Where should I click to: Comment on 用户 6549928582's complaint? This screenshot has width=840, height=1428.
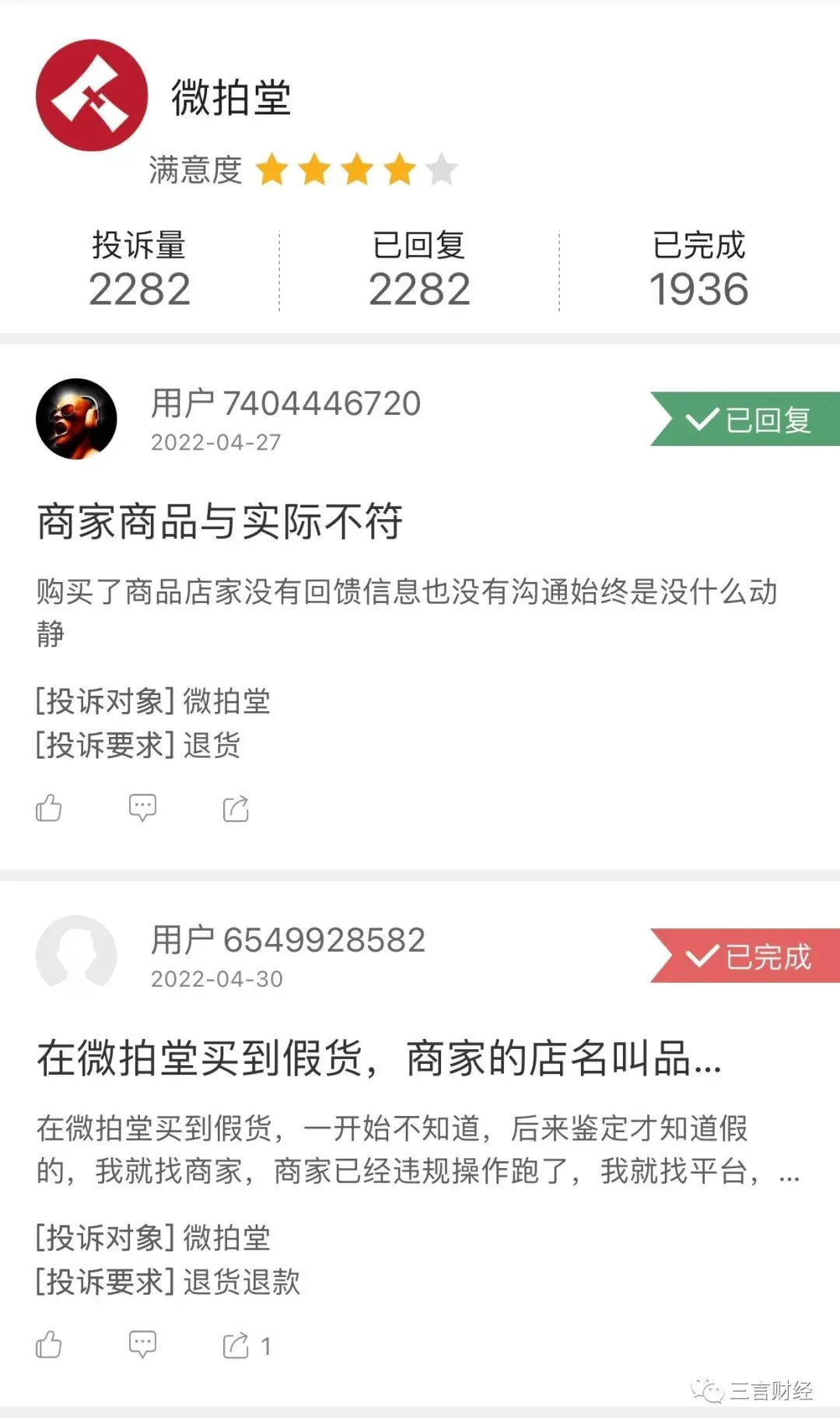pyautogui.click(x=142, y=1345)
